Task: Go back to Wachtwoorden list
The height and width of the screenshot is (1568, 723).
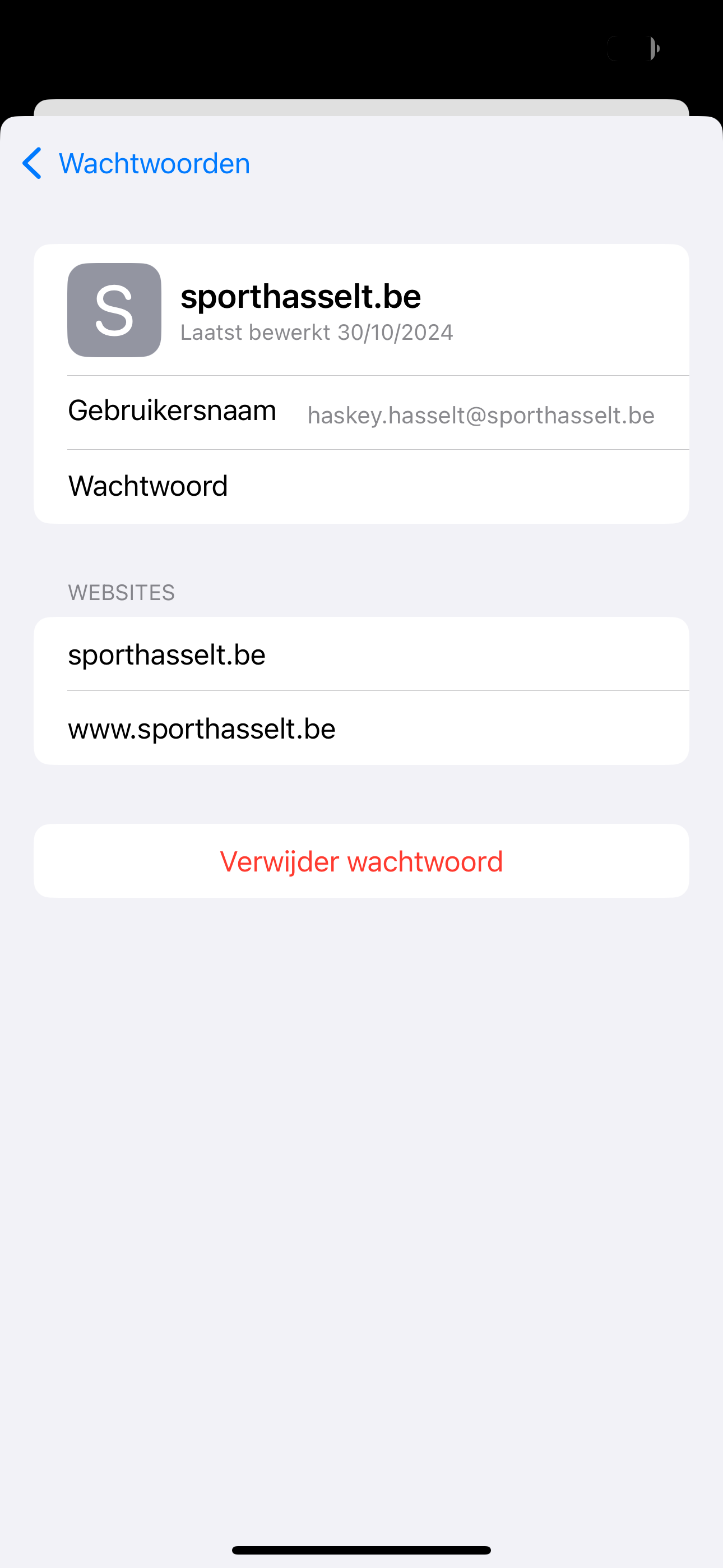Action: point(136,163)
